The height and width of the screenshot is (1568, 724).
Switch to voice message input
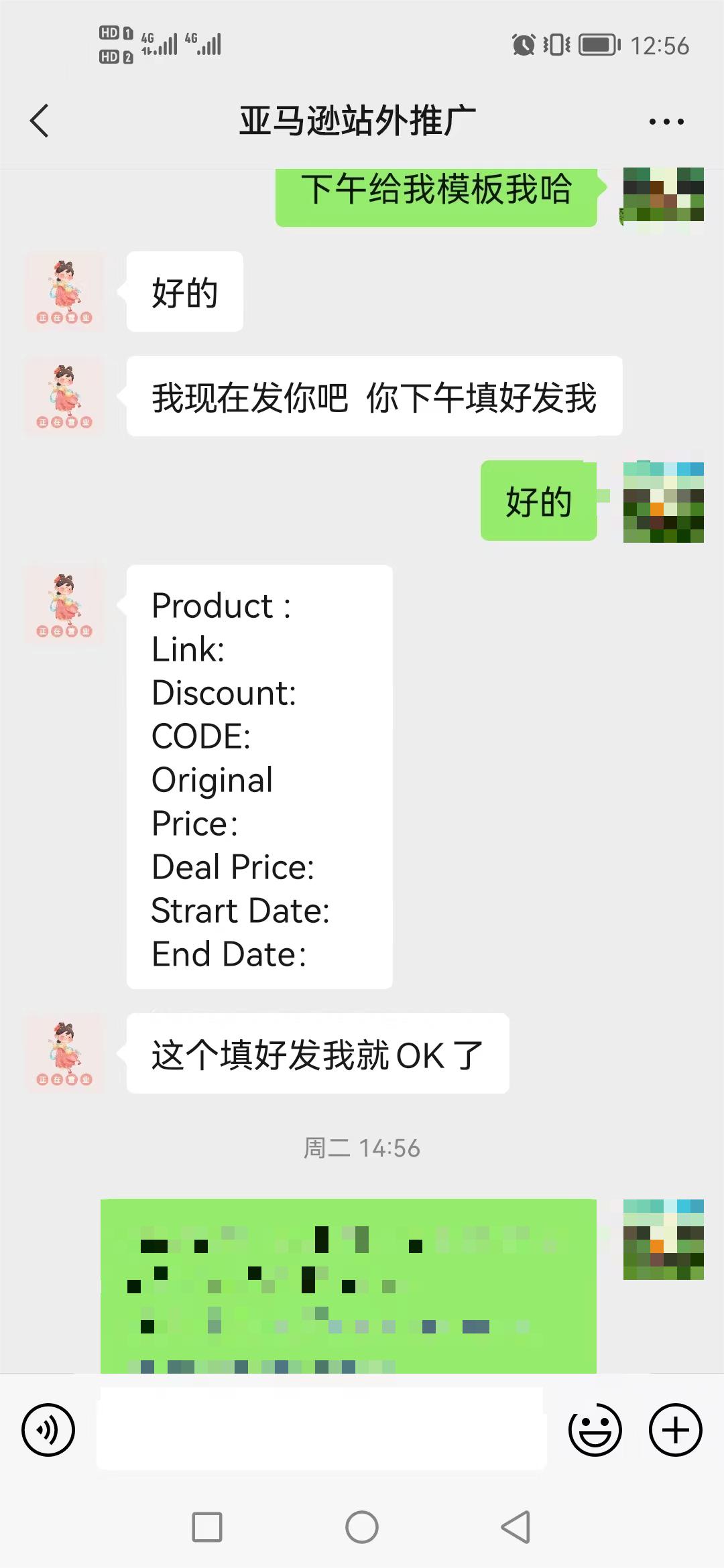(x=48, y=1430)
